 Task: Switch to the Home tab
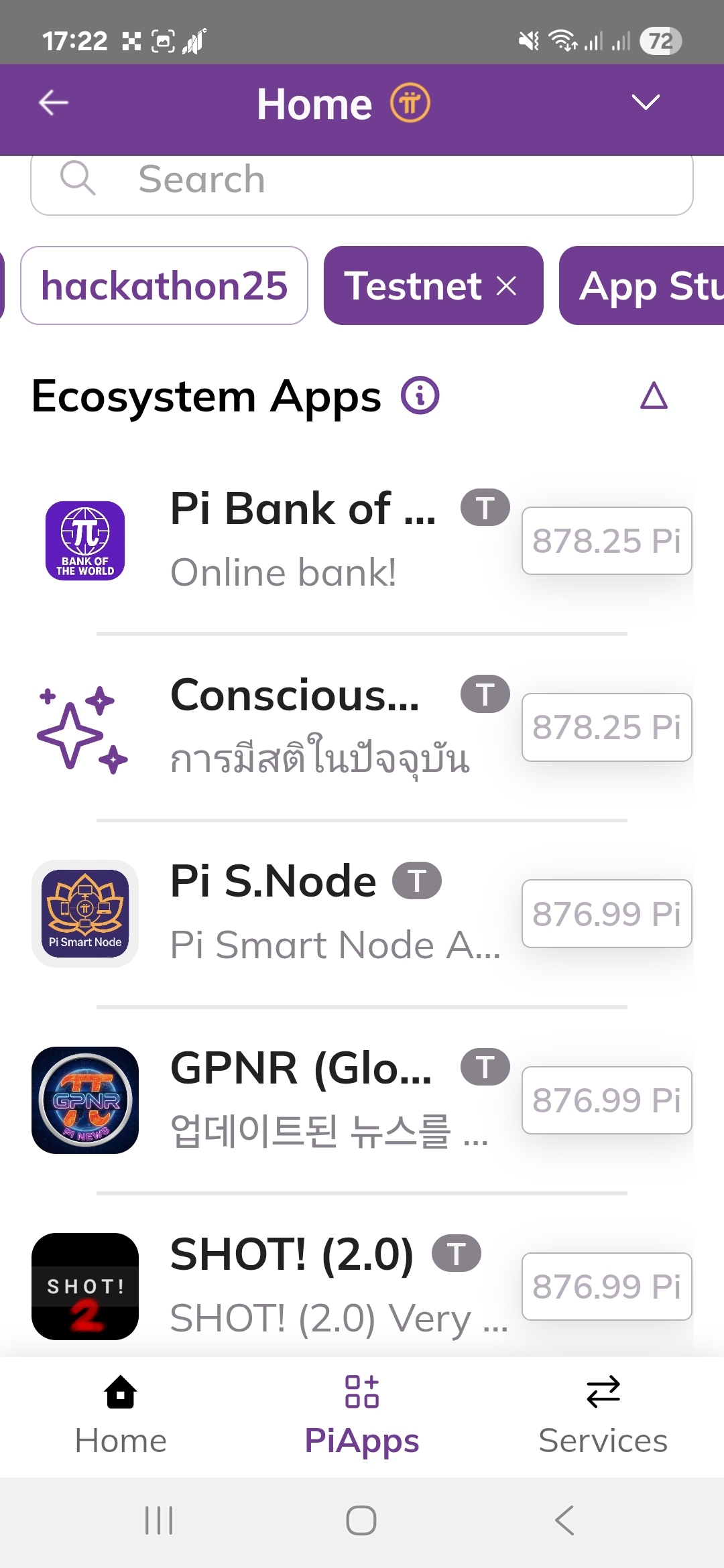click(x=121, y=1415)
